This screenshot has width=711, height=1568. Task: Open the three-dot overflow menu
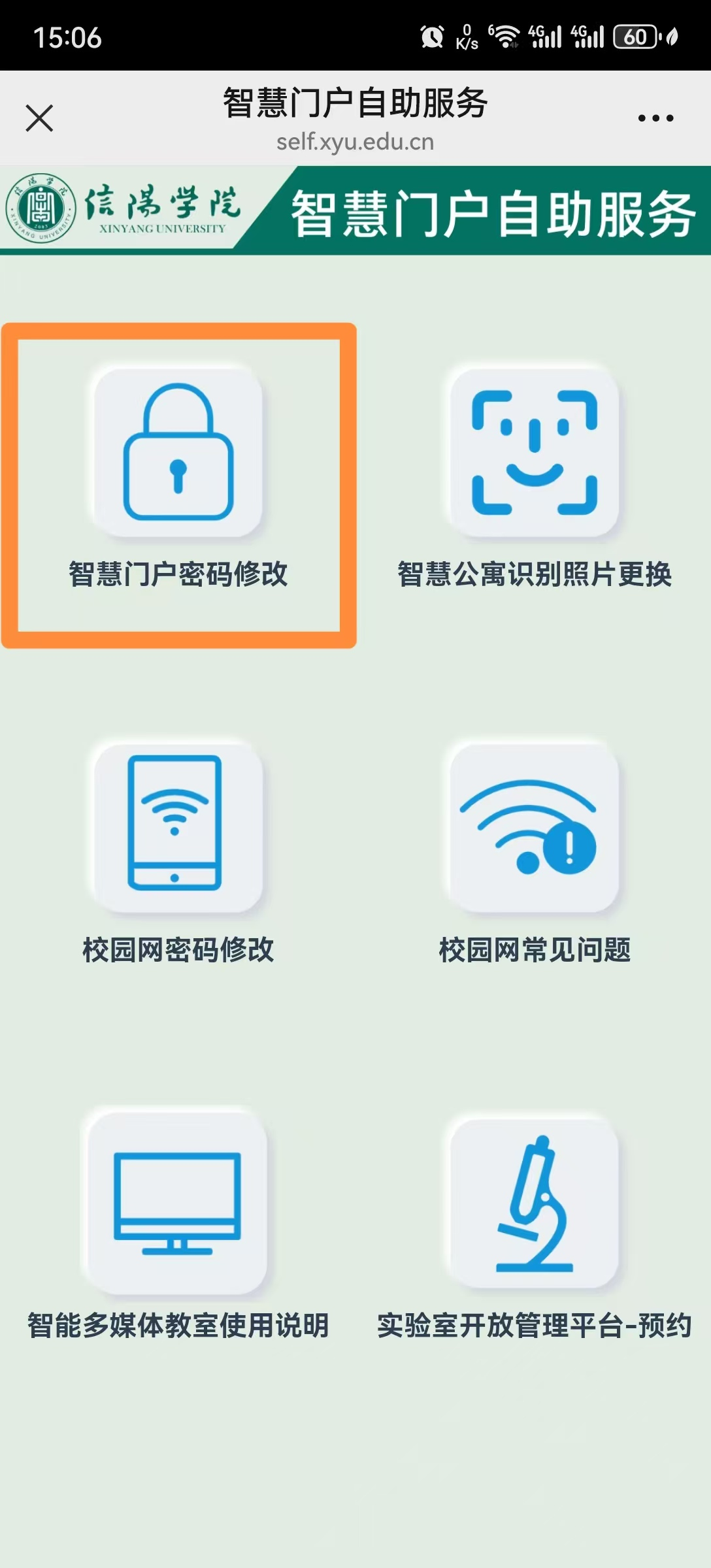point(655,118)
